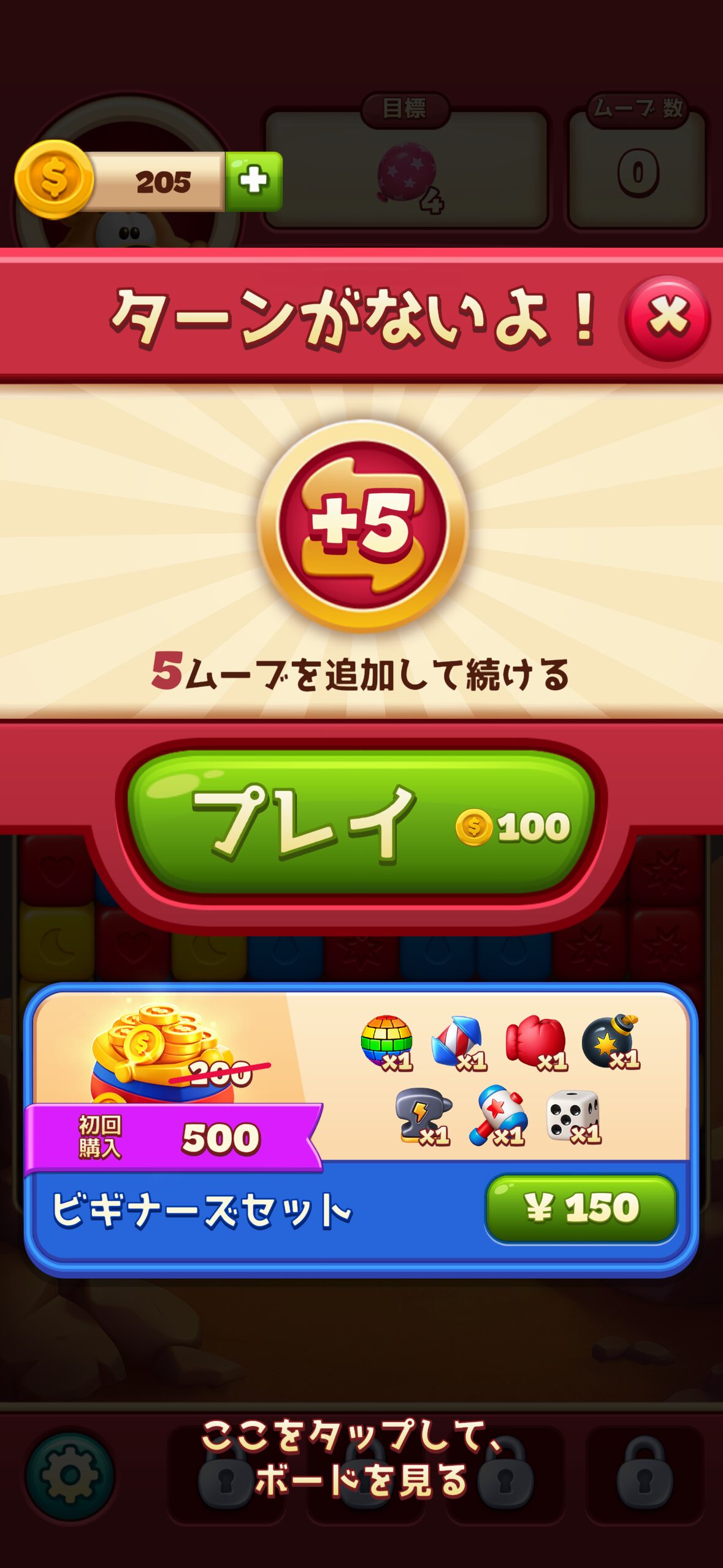Tap the green プレイ button for 100 coins
This screenshot has width=723, height=1568.
point(361,823)
